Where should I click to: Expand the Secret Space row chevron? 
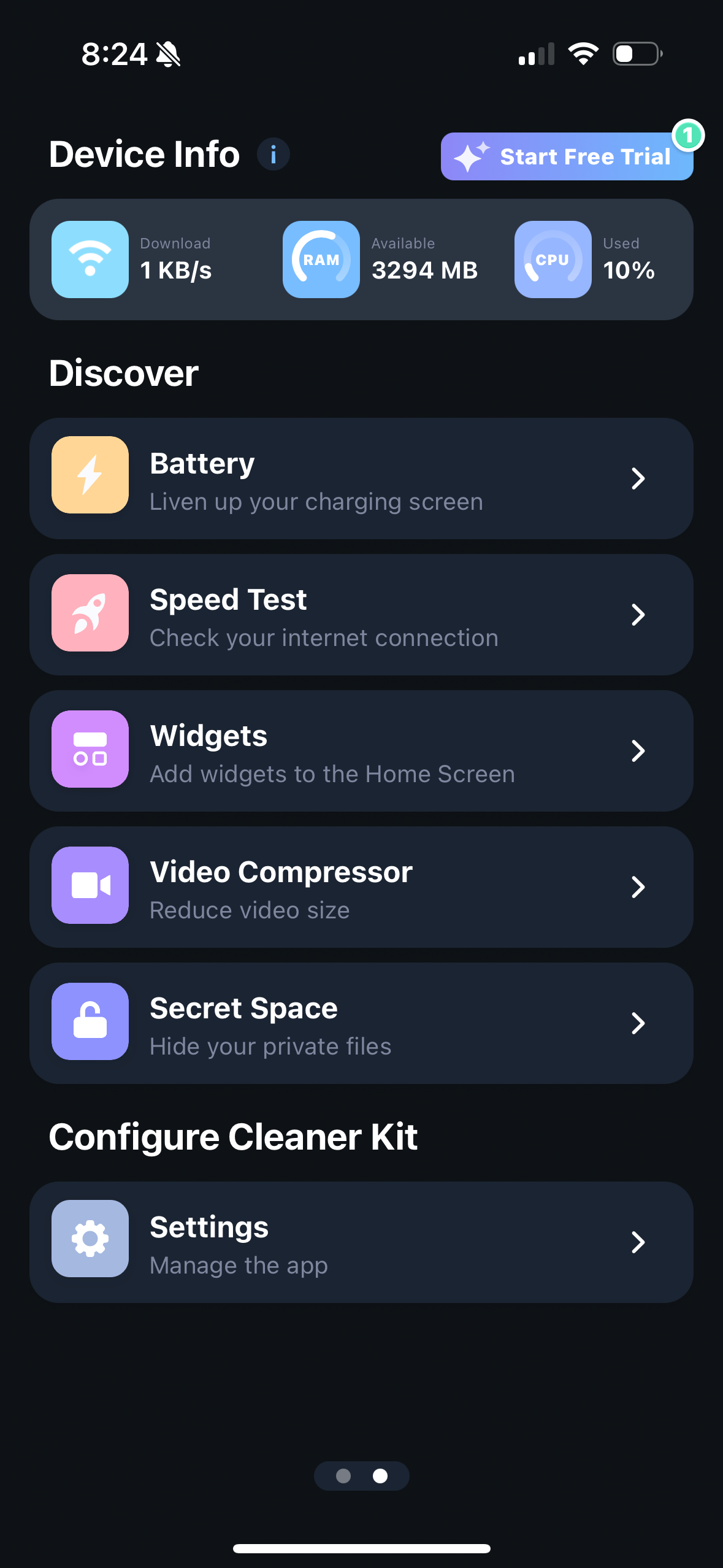point(639,1023)
